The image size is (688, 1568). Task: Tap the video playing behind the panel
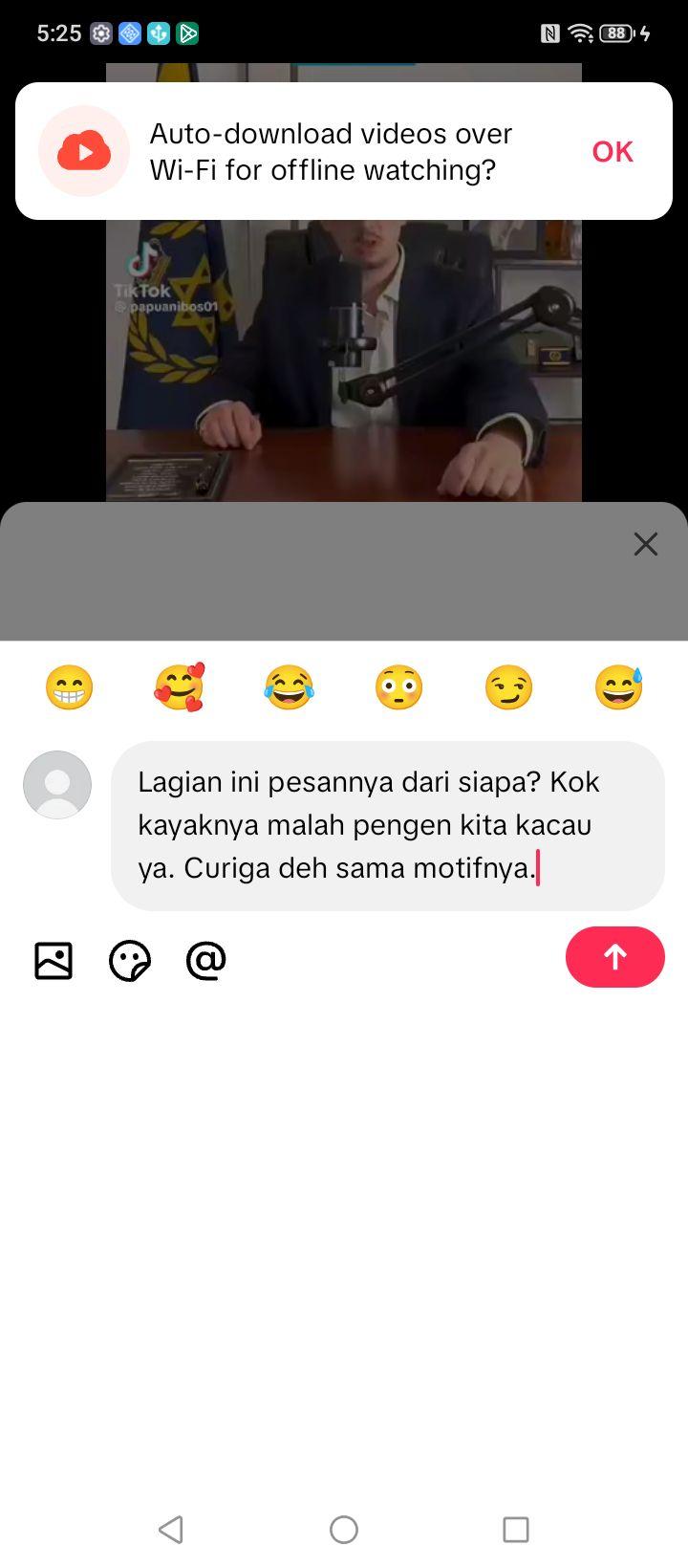pos(344,363)
